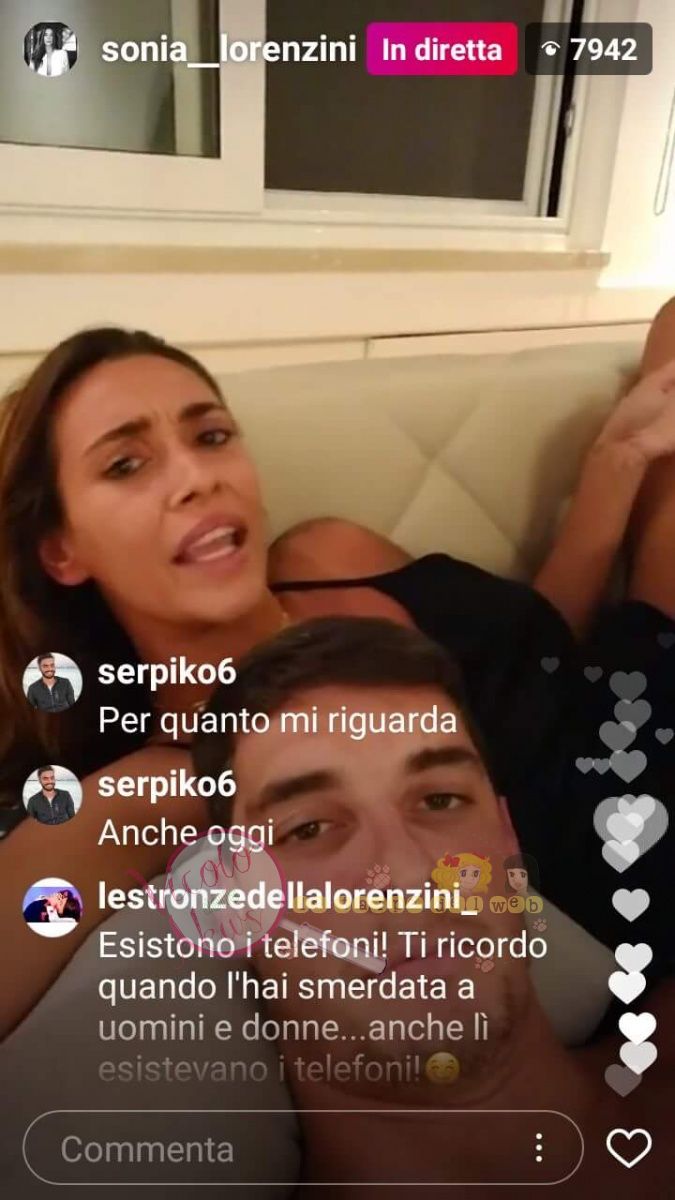The height and width of the screenshot is (1200, 675).
Task: Open the three-dot options in comment bar
Action: pos(539,1147)
